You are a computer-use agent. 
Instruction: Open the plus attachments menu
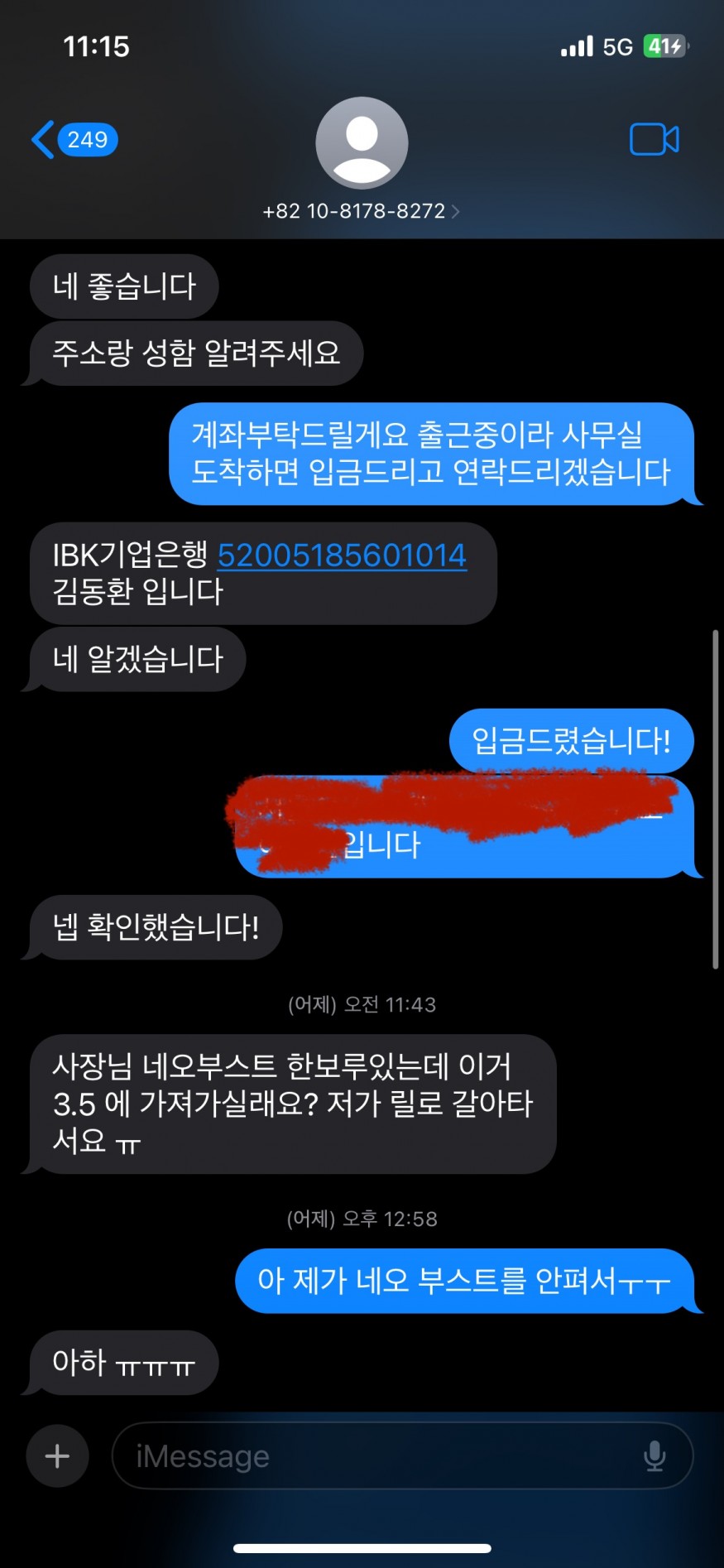coord(57,1456)
